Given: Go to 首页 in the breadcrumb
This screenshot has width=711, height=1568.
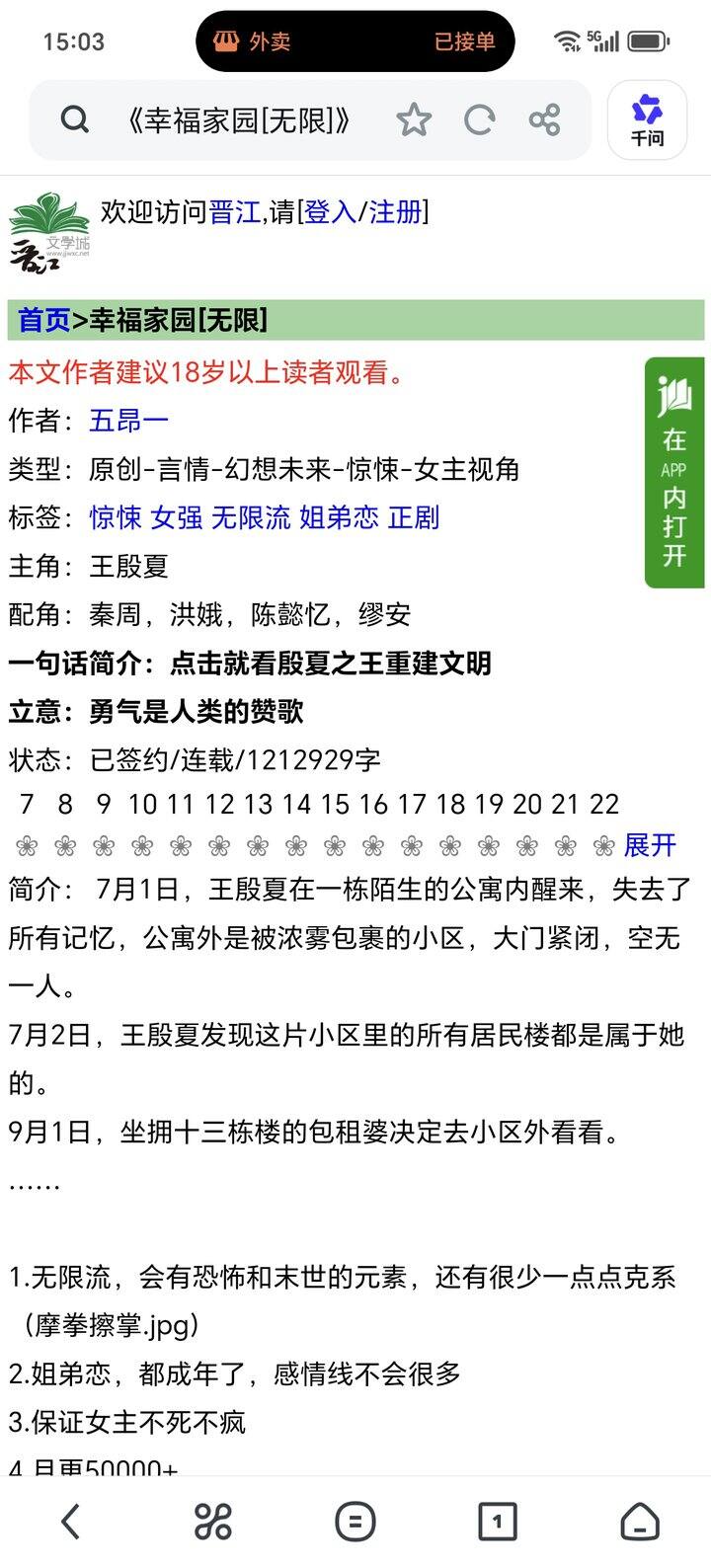Looking at the screenshot, I should tap(44, 321).
